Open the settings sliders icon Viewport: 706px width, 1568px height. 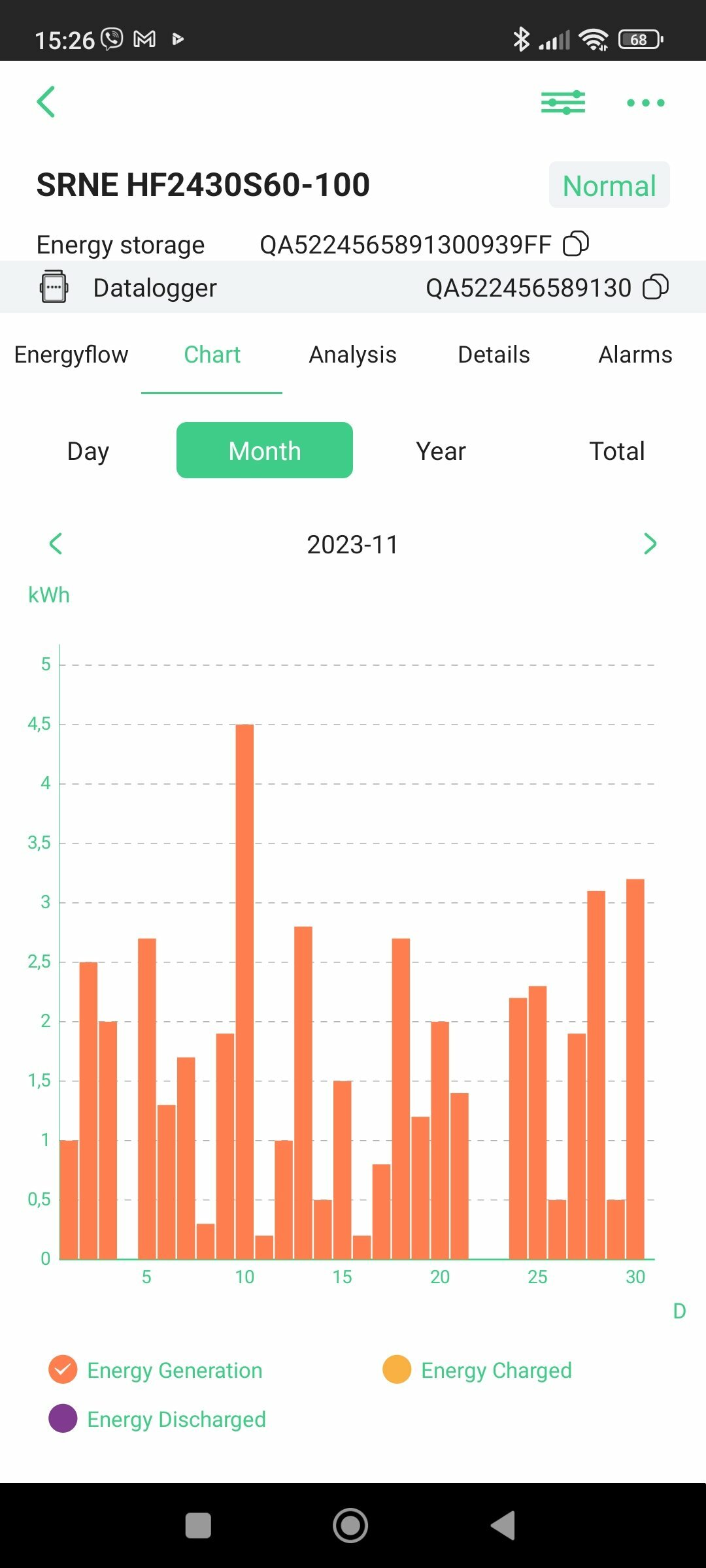[563, 102]
